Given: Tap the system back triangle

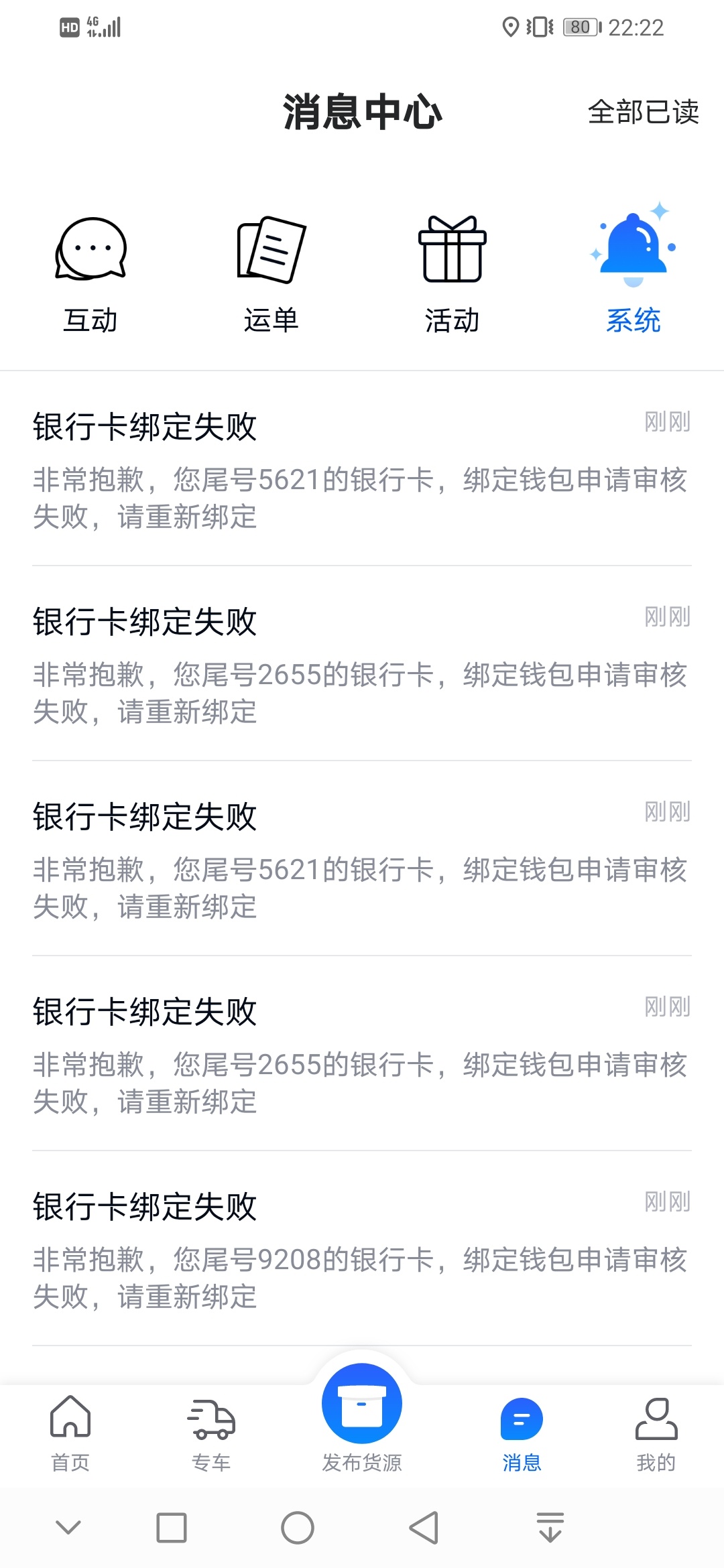Looking at the screenshot, I should pyautogui.click(x=424, y=1528).
